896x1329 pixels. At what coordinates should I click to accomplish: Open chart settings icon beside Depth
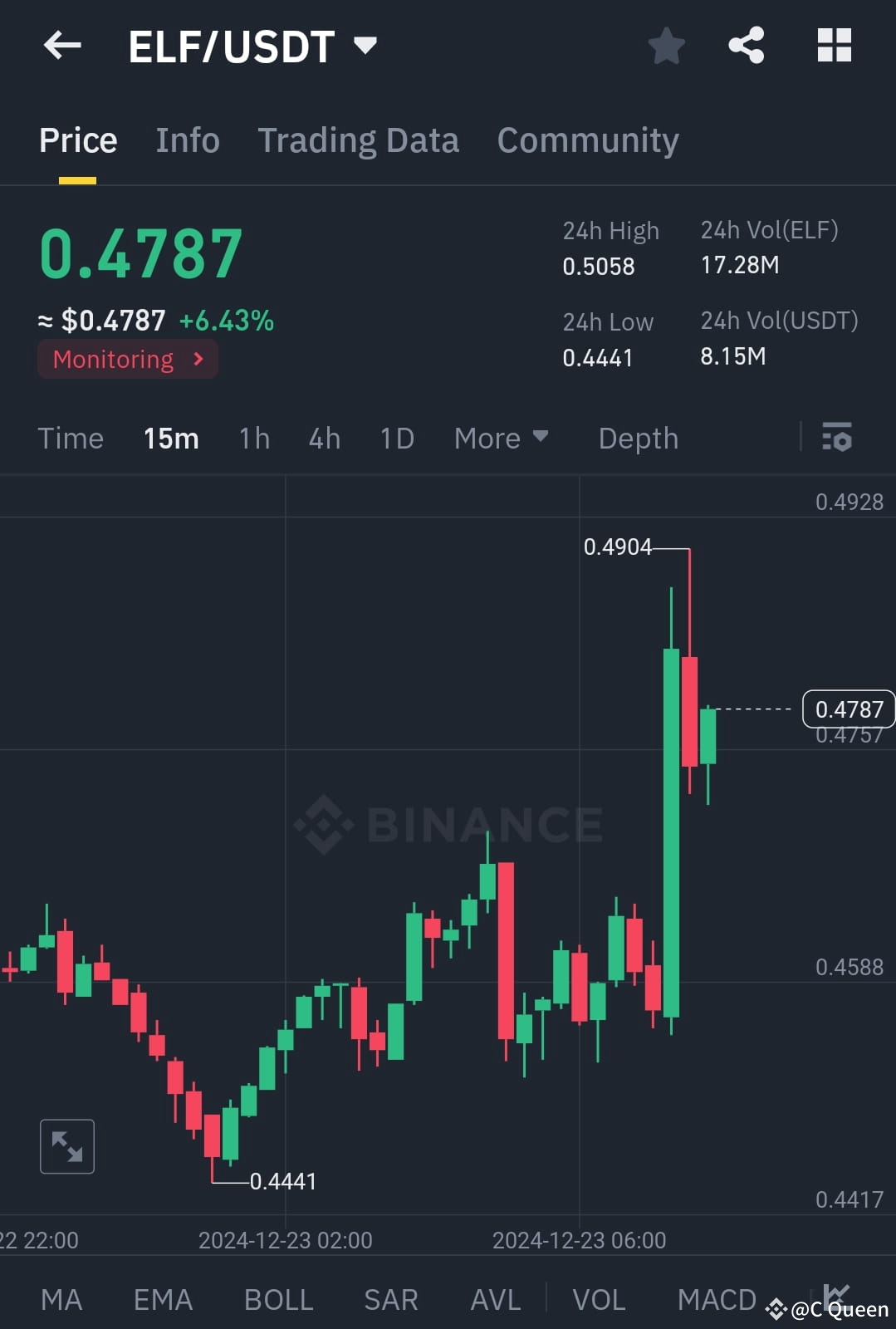(x=836, y=437)
